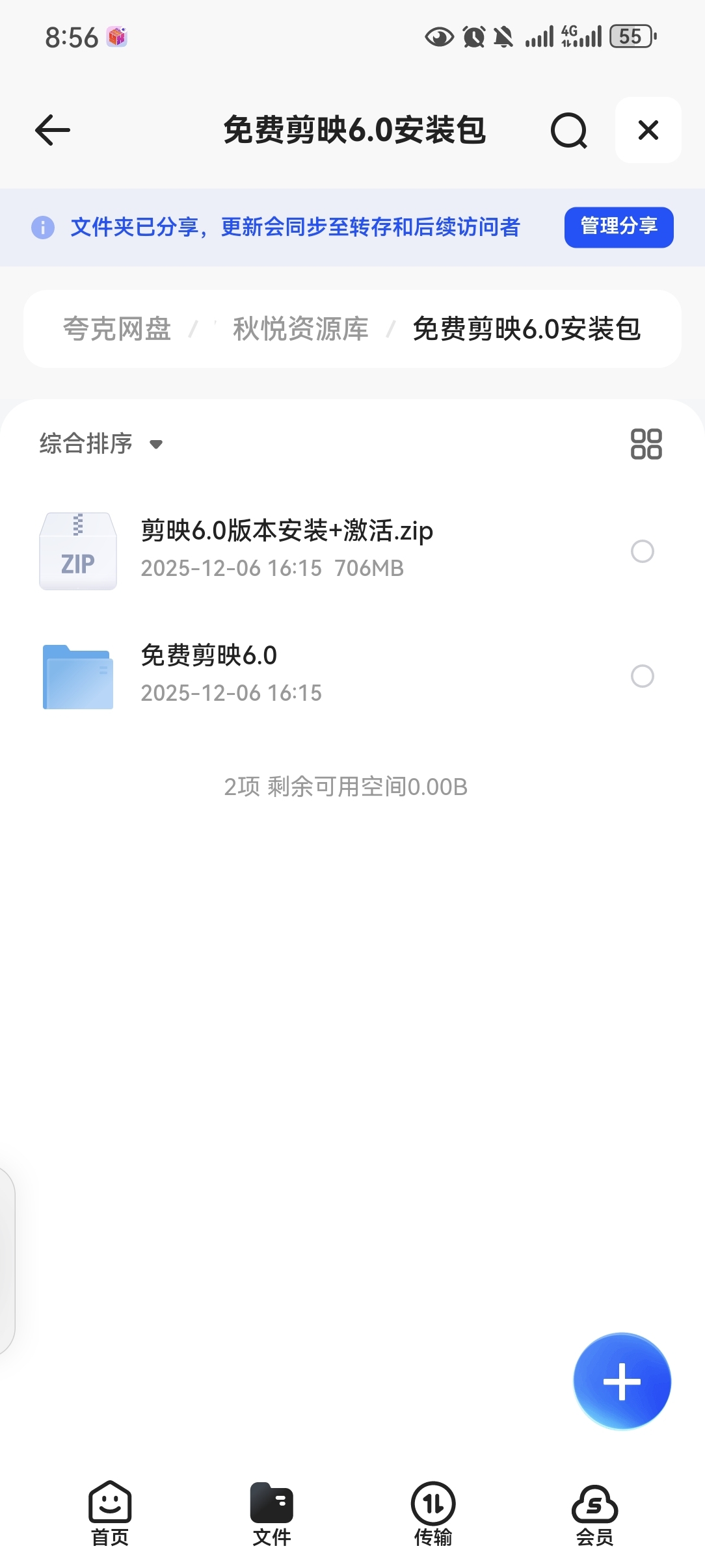Image resolution: width=705 pixels, height=1568 pixels.
Task: Select the 免费剪映6.0 folder checkbox
Action: (642, 676)
